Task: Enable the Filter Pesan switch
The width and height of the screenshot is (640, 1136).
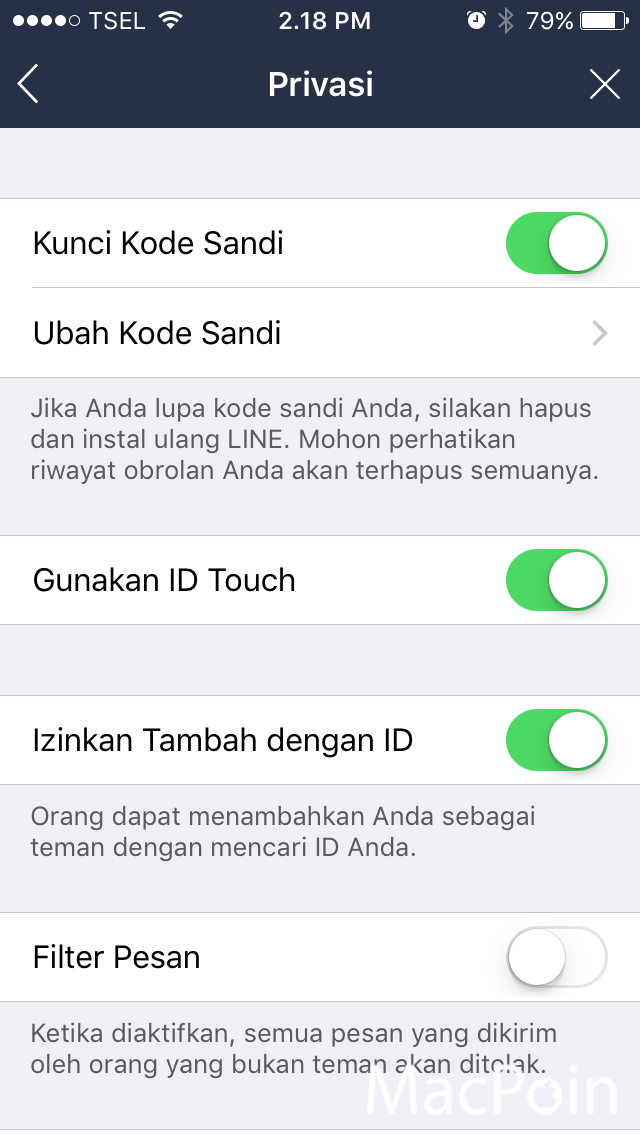Action: [x=557, y=957]
